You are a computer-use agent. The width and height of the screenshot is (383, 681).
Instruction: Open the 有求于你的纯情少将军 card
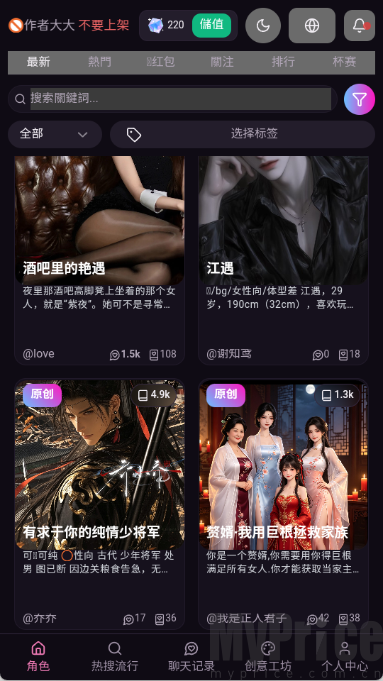(x=100, y=504)
